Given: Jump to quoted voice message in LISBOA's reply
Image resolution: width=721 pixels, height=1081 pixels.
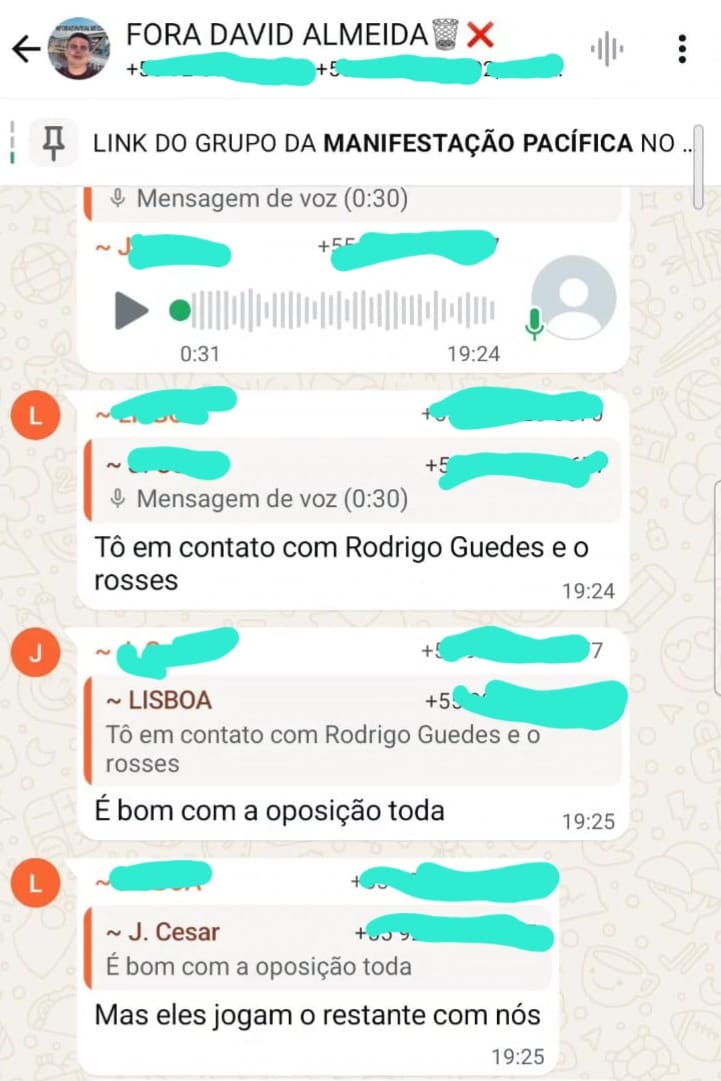Looking at the screenshot, I should click(x=350, y=481).
